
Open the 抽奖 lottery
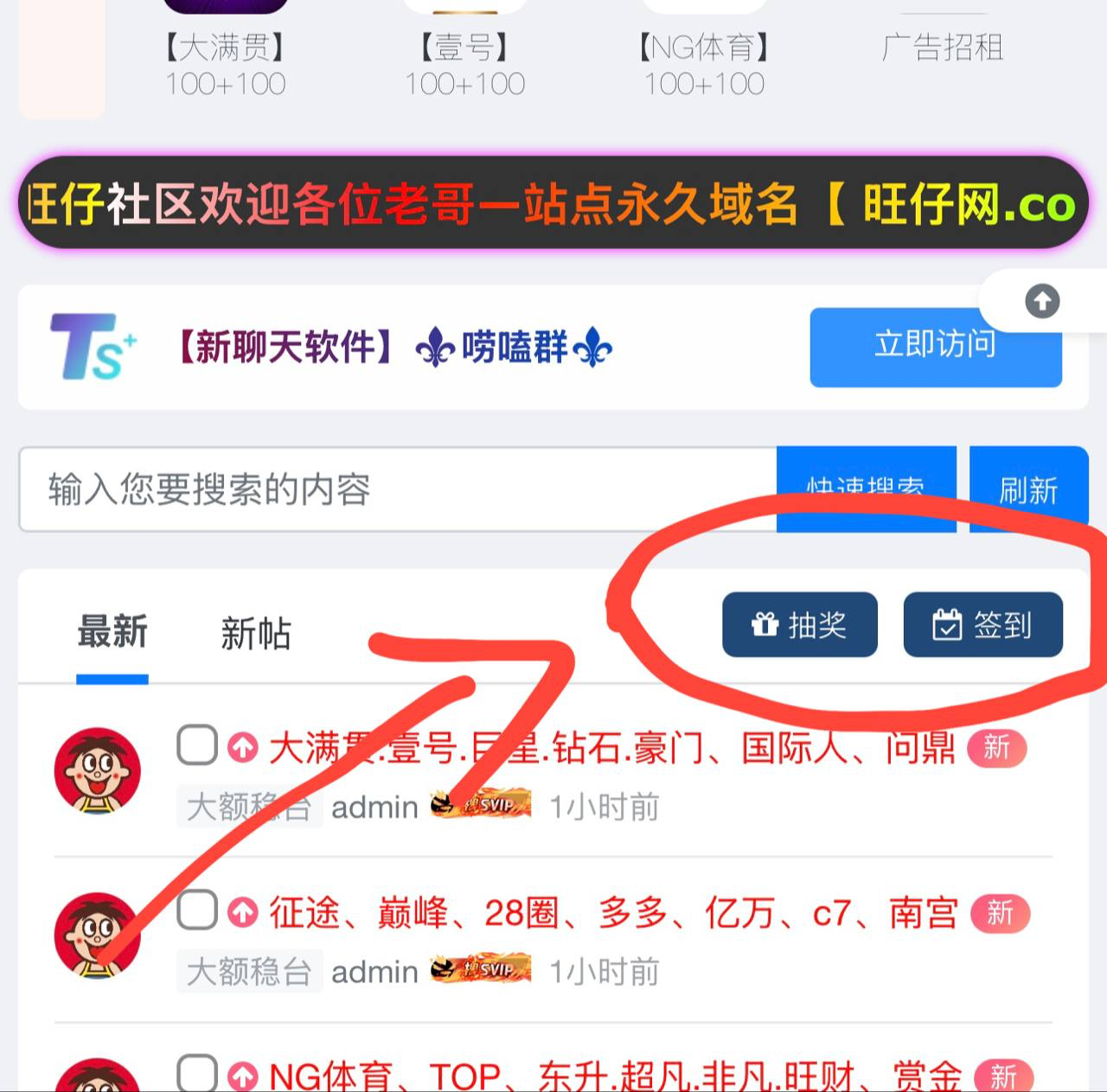tap(799, 624)
